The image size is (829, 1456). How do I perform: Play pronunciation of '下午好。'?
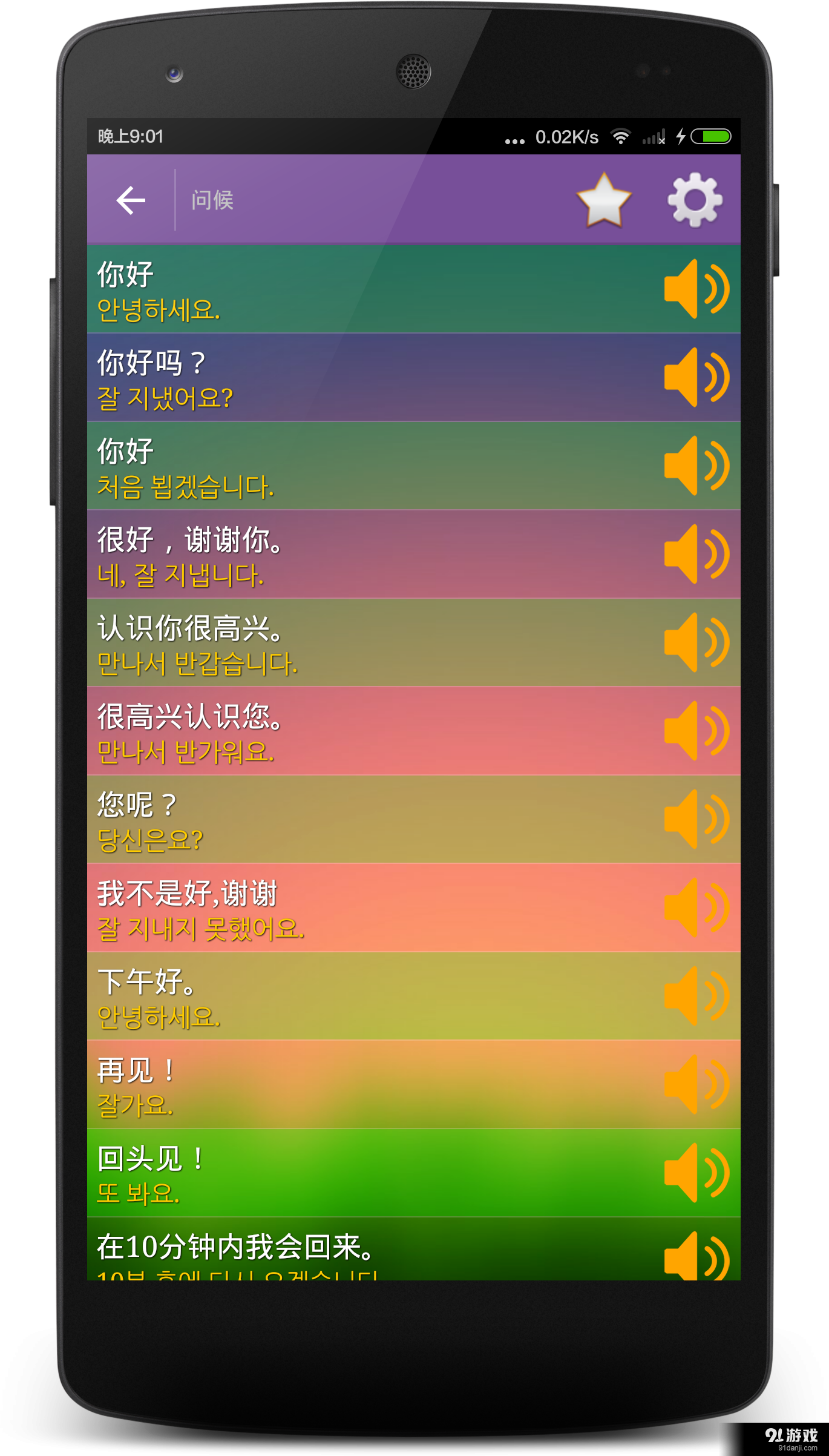point(697,997)
